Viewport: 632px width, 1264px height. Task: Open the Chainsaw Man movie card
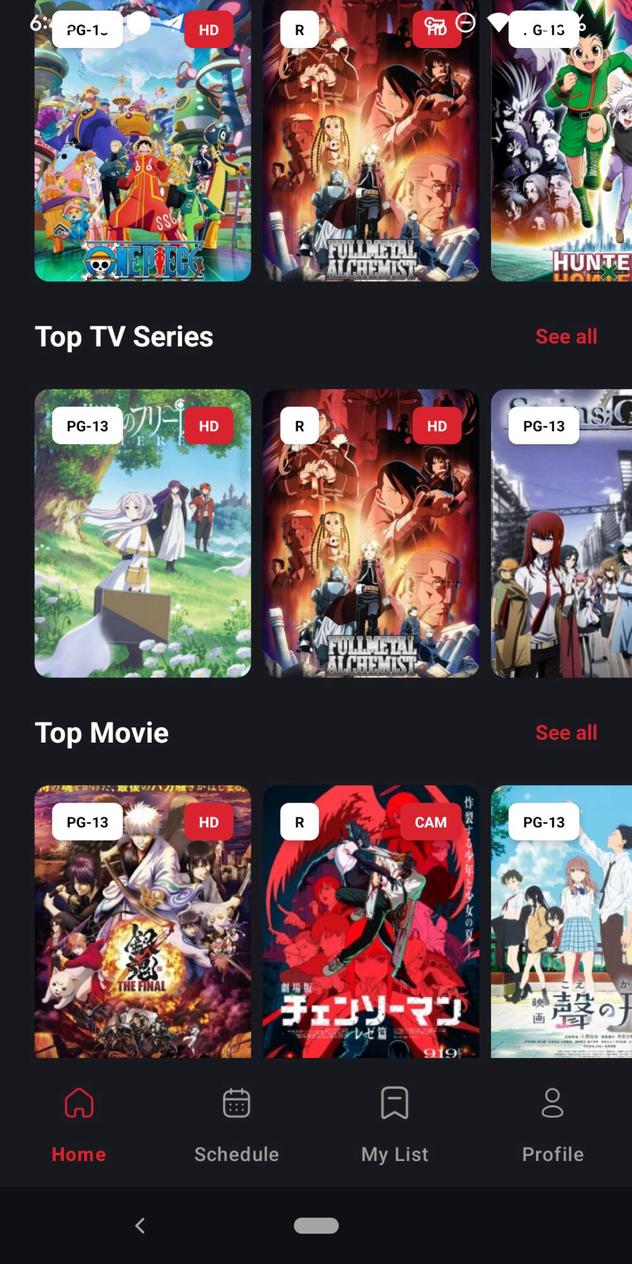pos(371,922)
